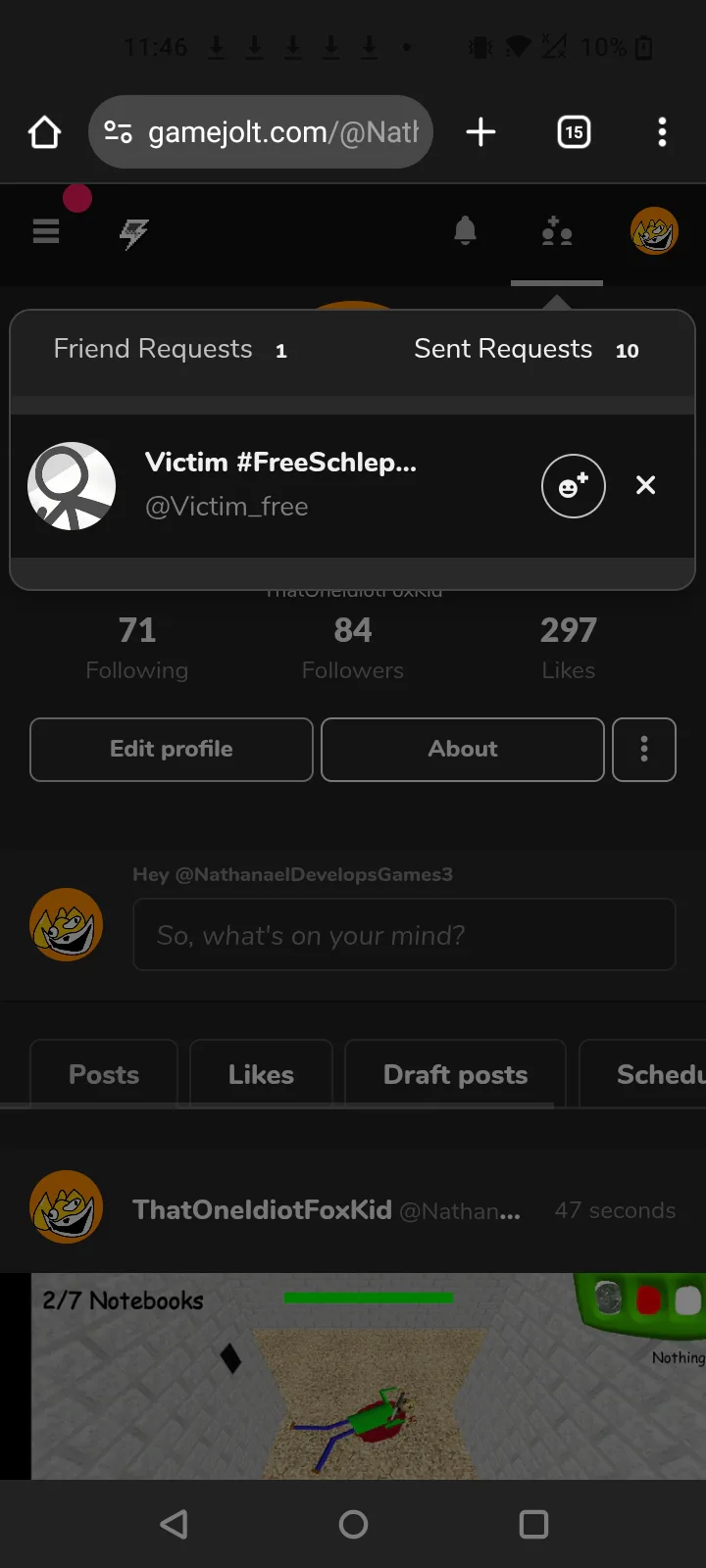
Task: Show the 15 open tabs
Action: point(574,132)
